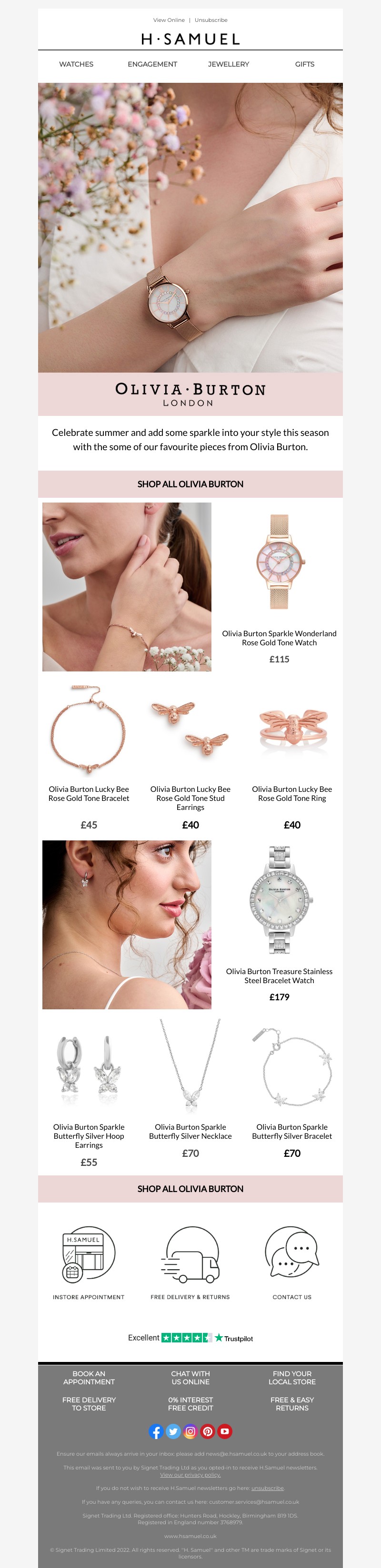The image size is (381, 1568).
Task: Select the Jewellery category
Action: point(229,64)
